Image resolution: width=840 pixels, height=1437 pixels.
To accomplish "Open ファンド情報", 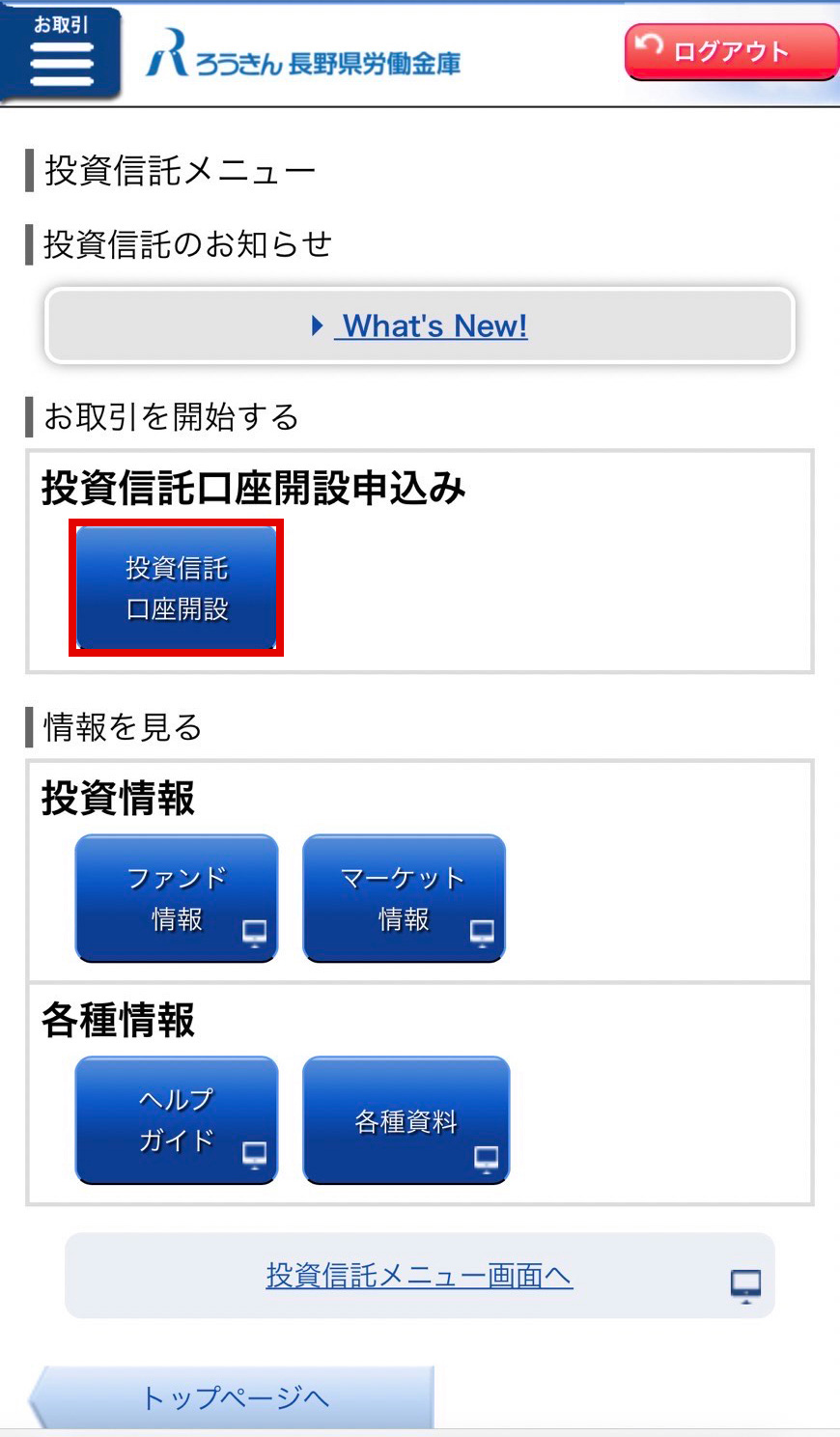I will (x=177, y=898).
